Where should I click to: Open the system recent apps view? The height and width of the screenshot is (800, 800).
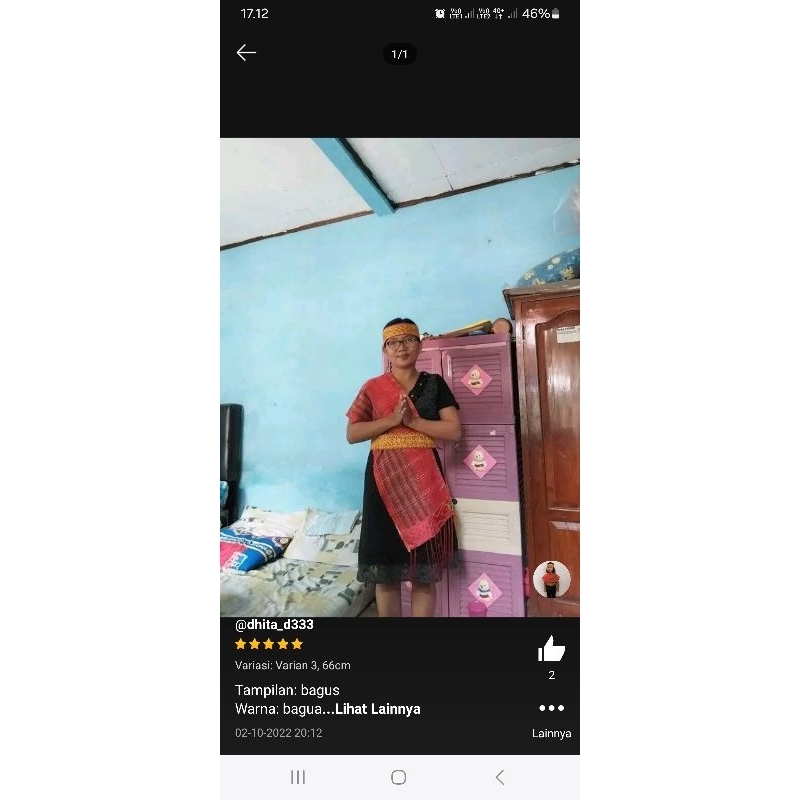[x=298, y=777]
